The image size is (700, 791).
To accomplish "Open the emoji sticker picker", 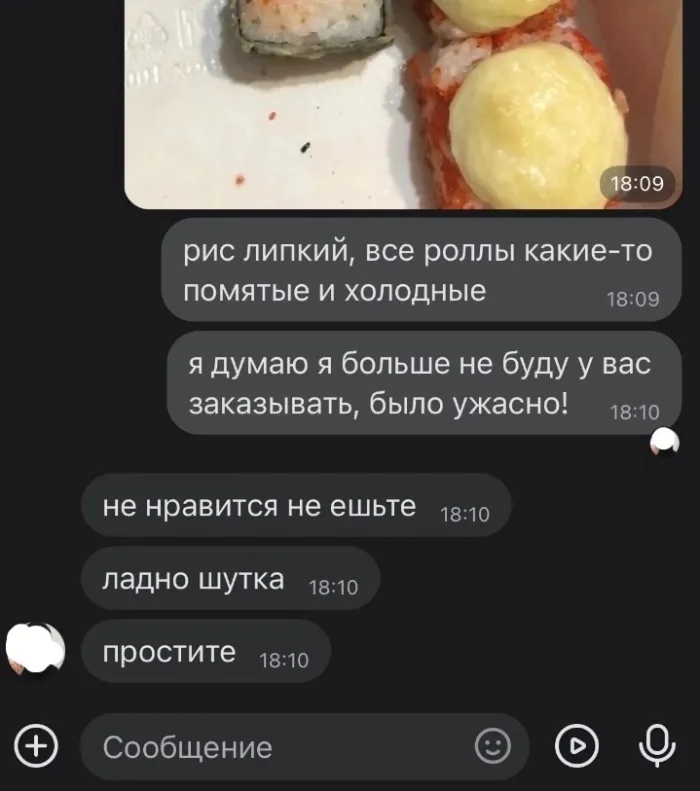I will (x=492, y=746).
